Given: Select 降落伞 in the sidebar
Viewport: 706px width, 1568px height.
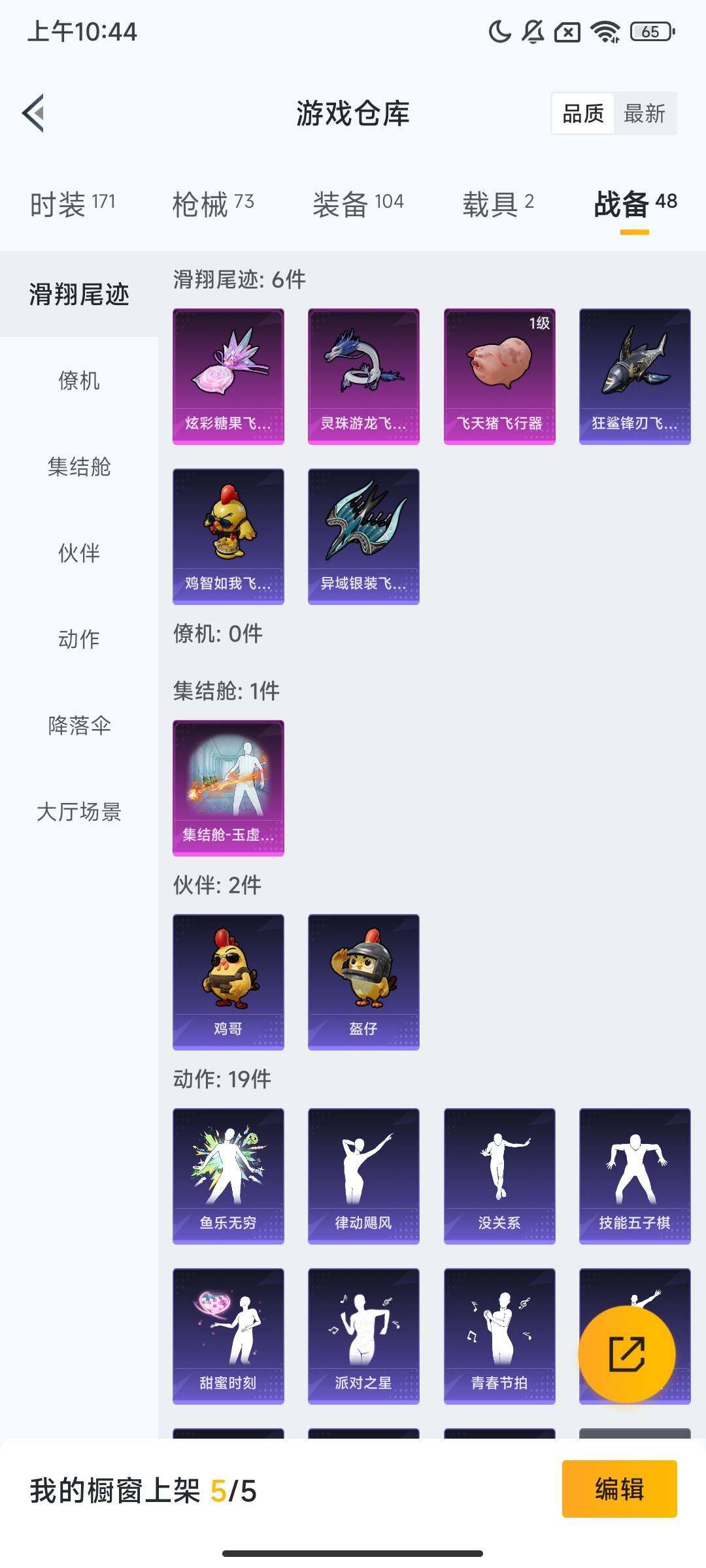Looking at the screenshot, I should (x=79, y=725).
